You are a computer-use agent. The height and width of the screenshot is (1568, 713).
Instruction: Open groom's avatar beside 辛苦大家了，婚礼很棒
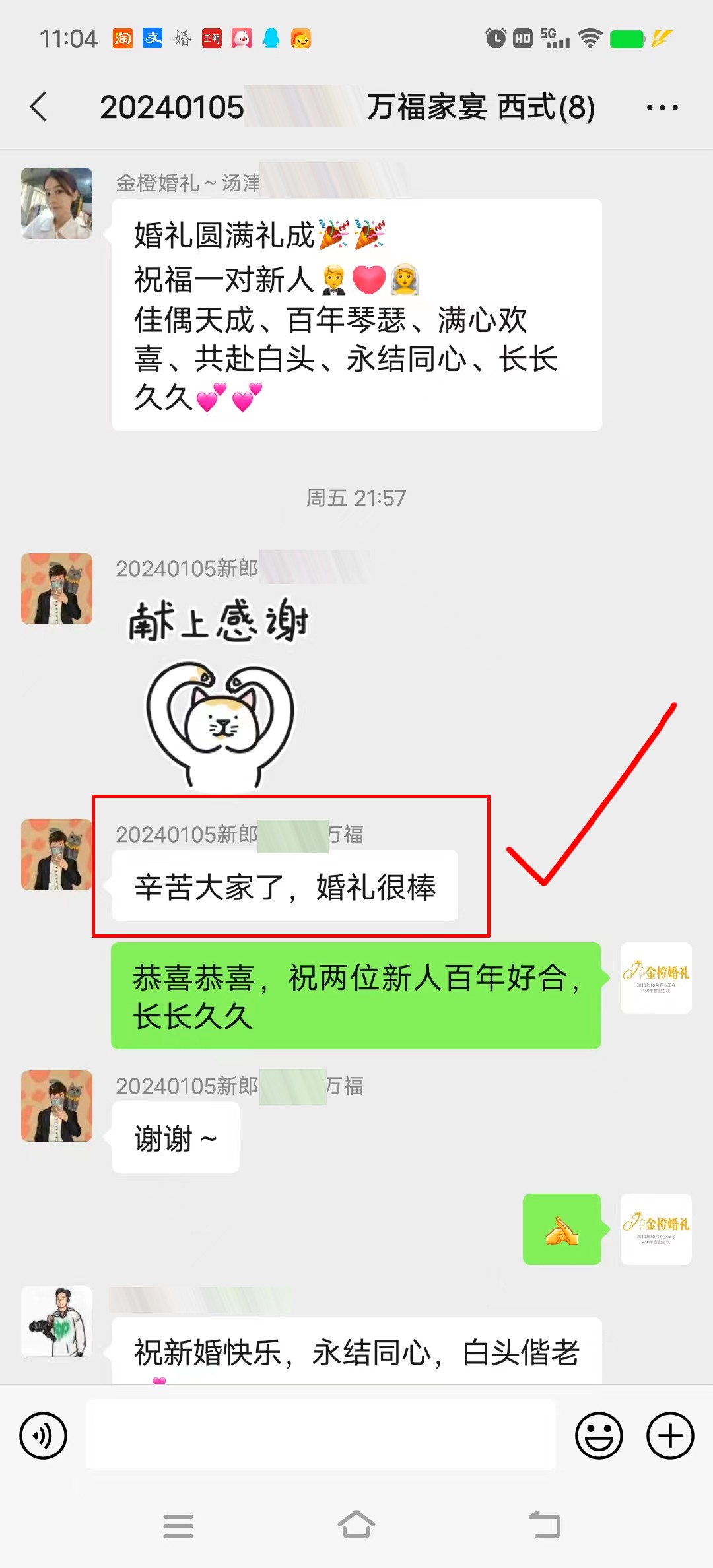coord(57,855)
